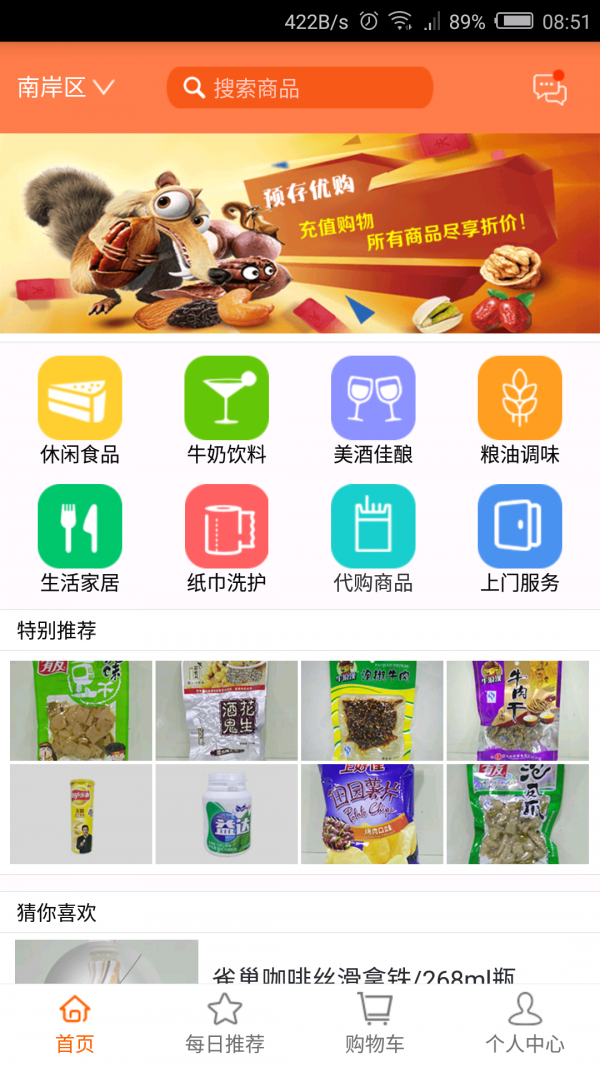
Task: Open the 预存优购 promotional banner
Action: point(300,233)
